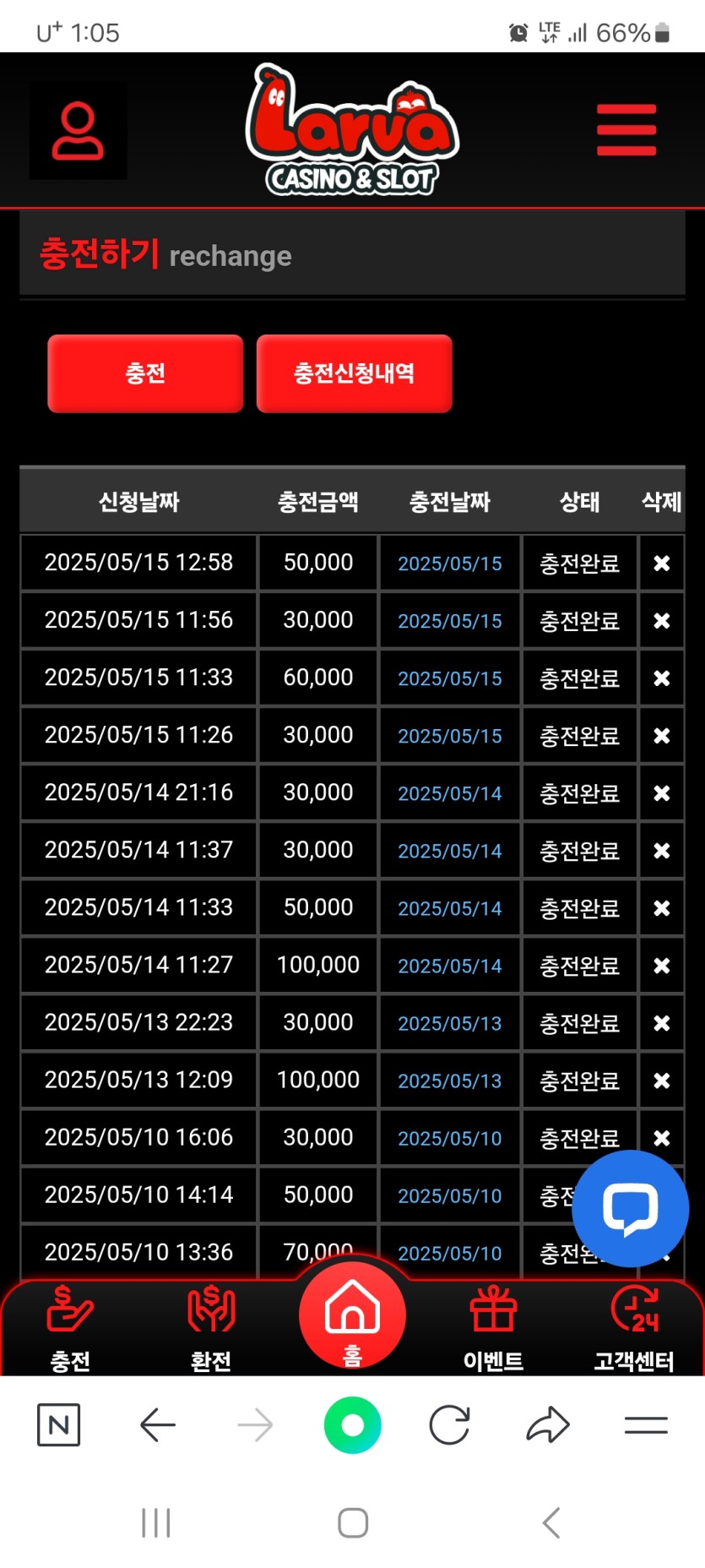Screen dimensions: 705x1568
Task: Open 충전신청내역 history button
Action: point(354,373)
